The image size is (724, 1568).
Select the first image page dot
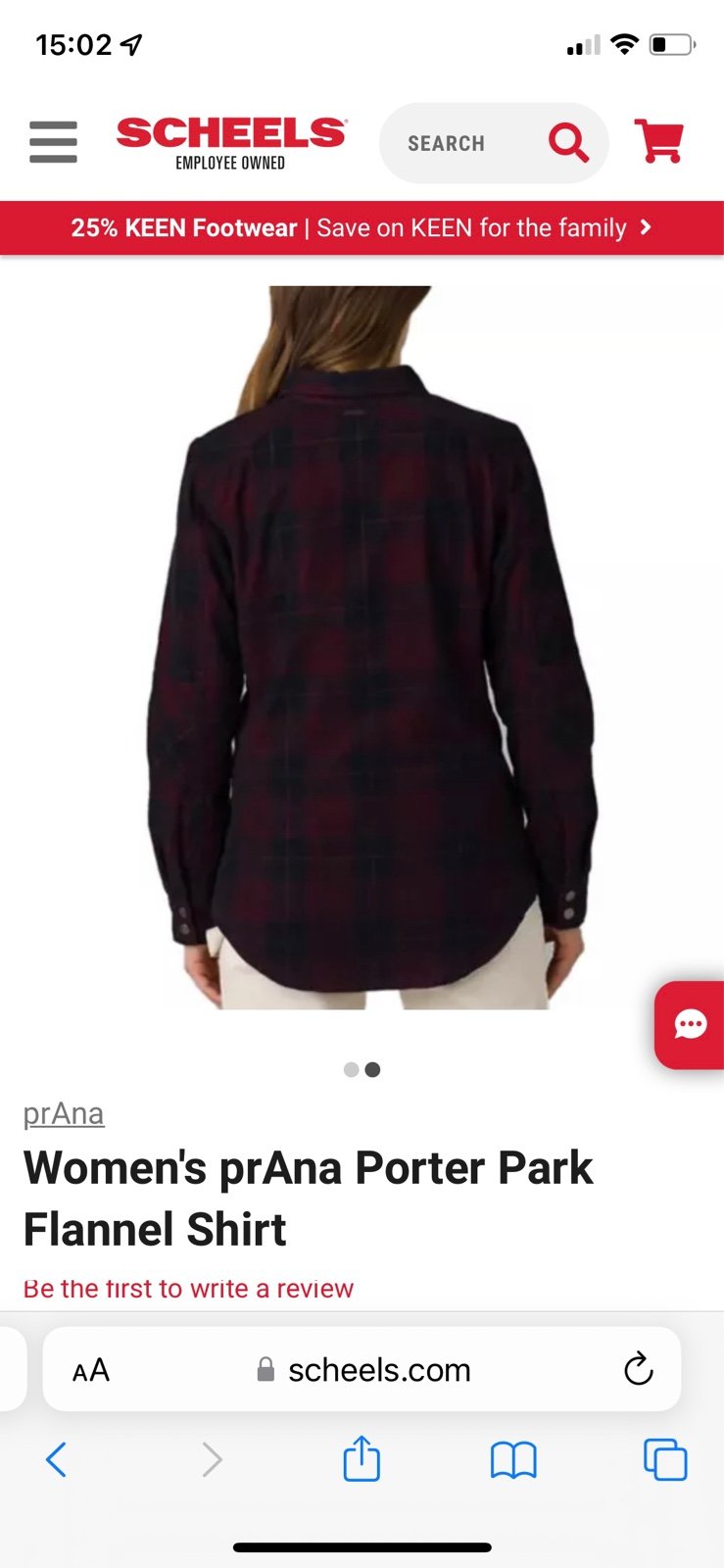pos(351,1069)
